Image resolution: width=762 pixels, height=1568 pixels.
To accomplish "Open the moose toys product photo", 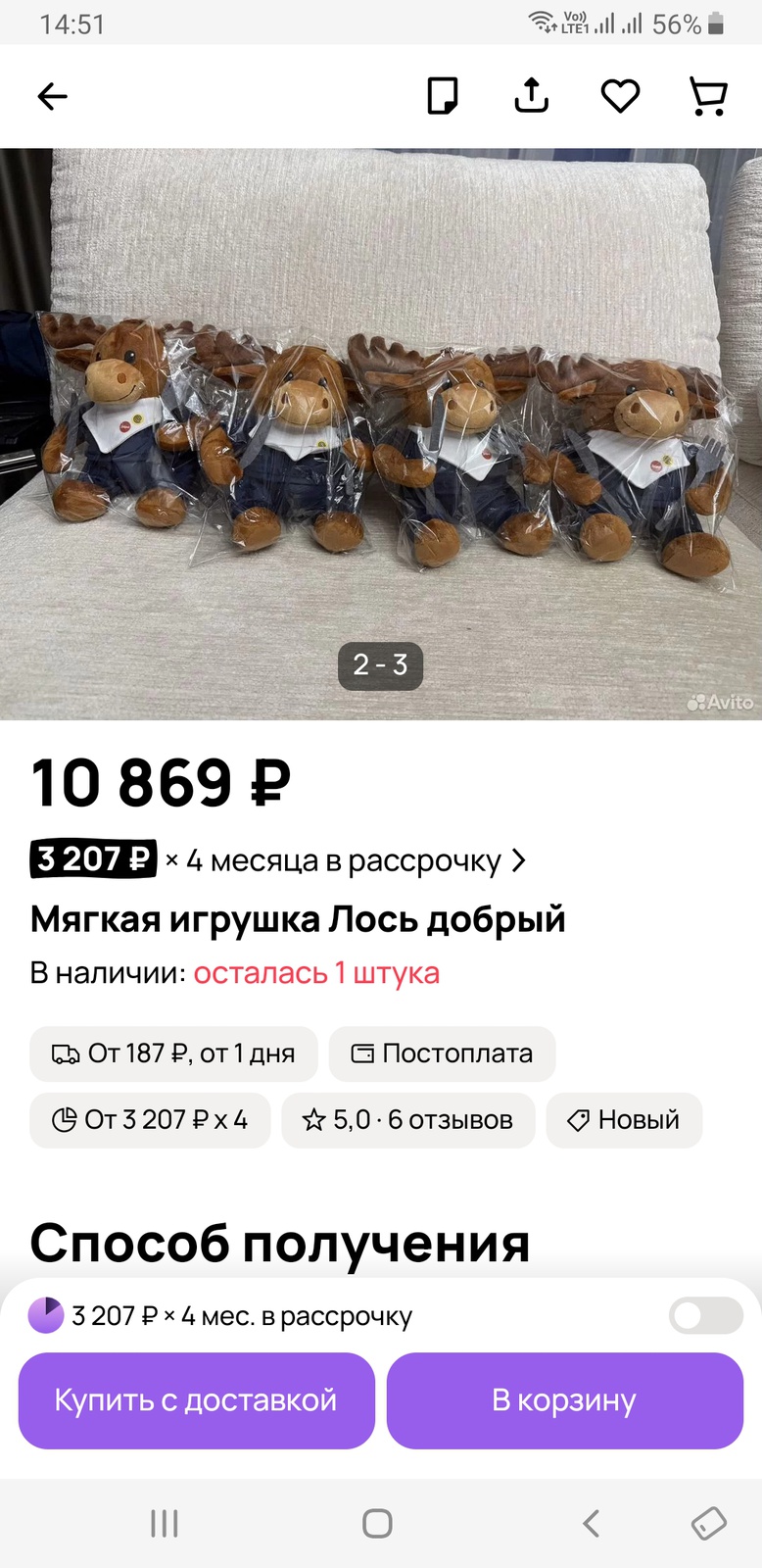I will pyautogui.click(x=380, y=433).
